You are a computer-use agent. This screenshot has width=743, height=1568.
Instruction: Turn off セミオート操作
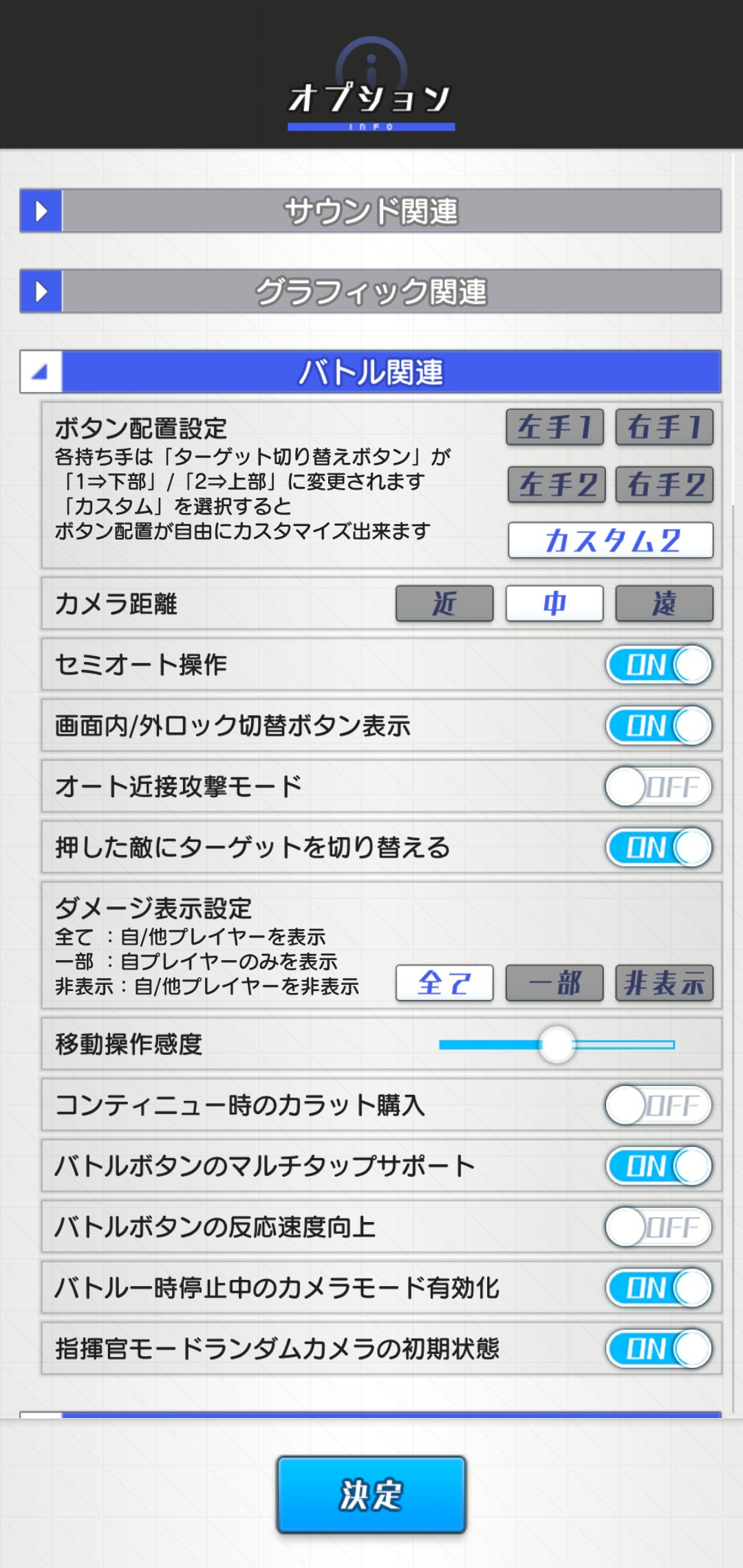point(658,665)
